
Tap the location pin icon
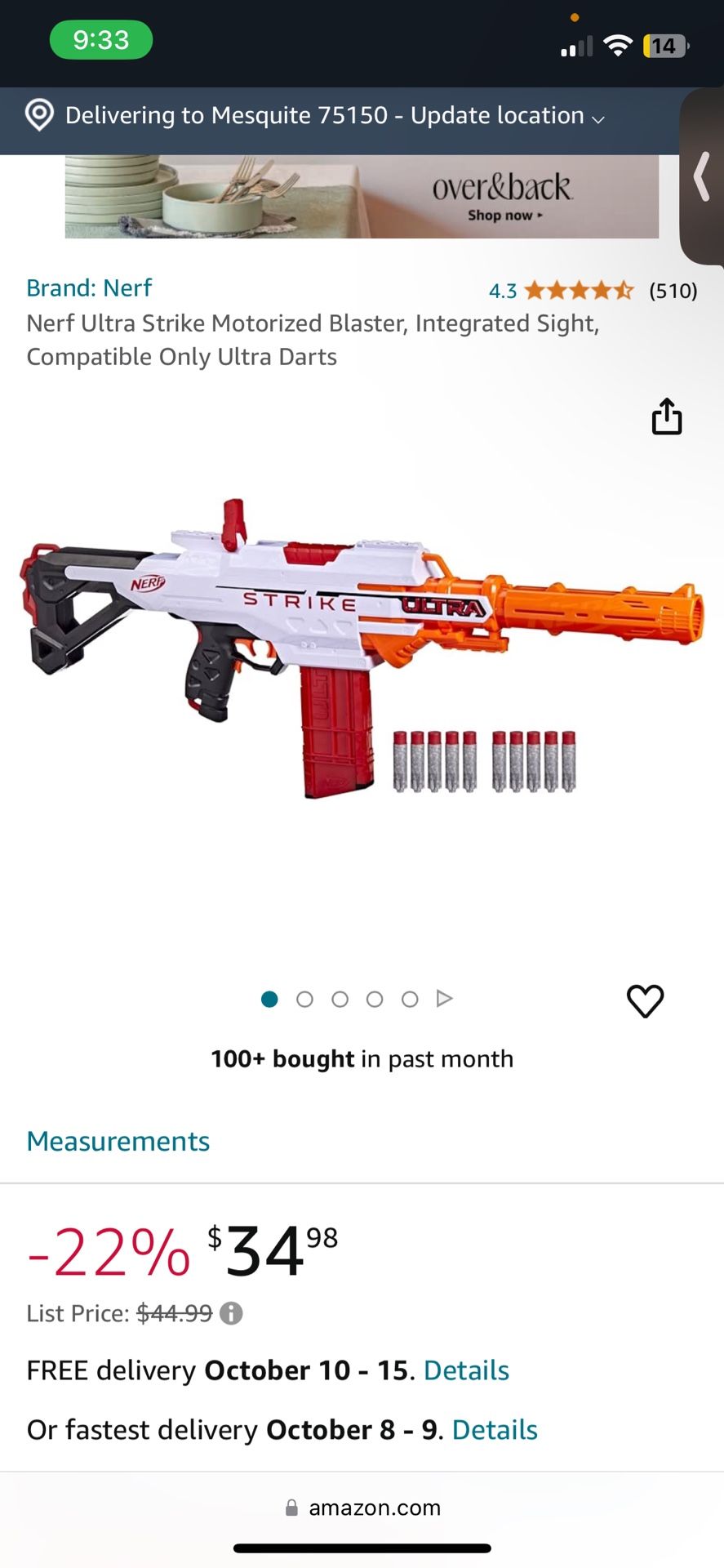pyautogui.click(x=38, y=115)
